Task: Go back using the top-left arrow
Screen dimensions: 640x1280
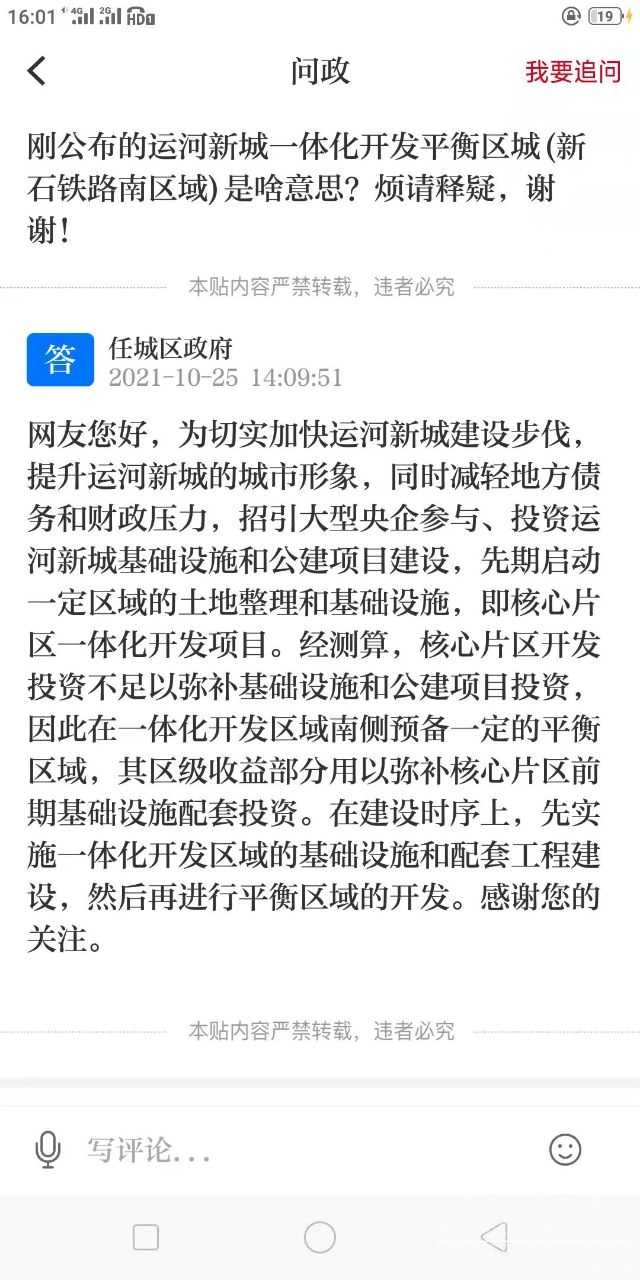Action: tap(37, 71)
